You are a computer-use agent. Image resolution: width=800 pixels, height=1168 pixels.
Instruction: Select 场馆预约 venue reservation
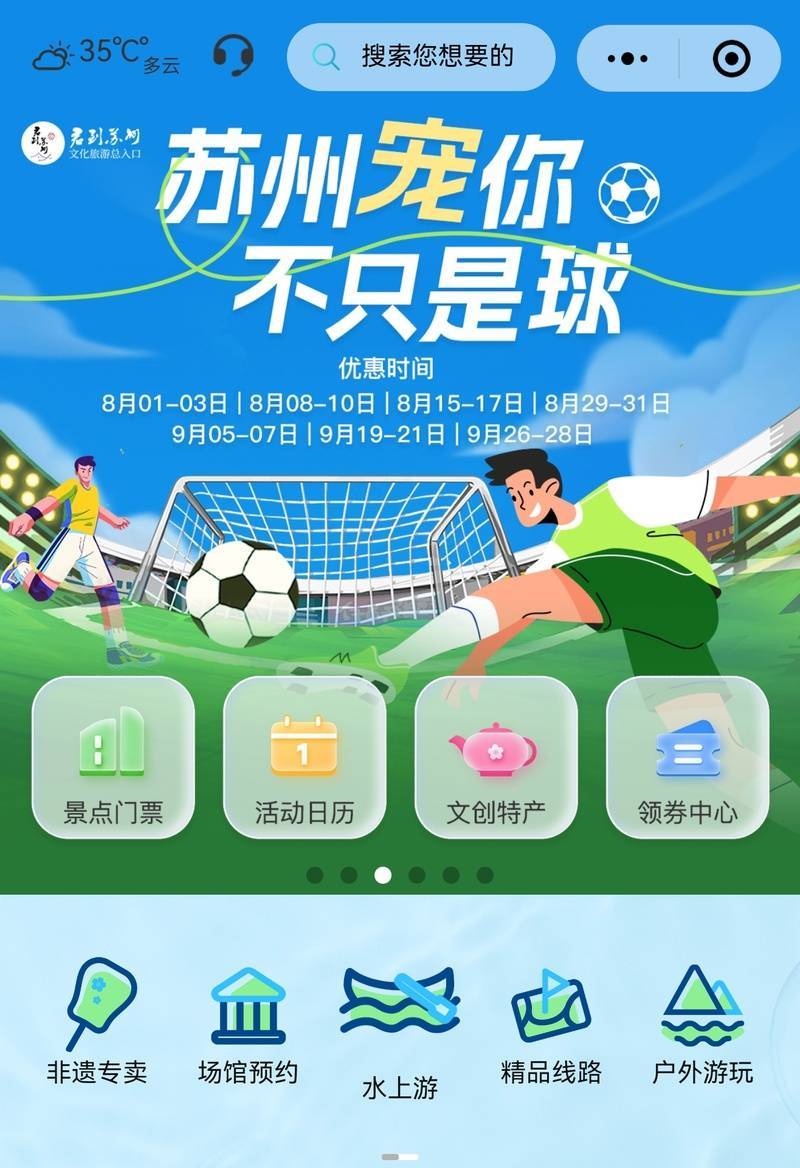tap(248, 1020)
